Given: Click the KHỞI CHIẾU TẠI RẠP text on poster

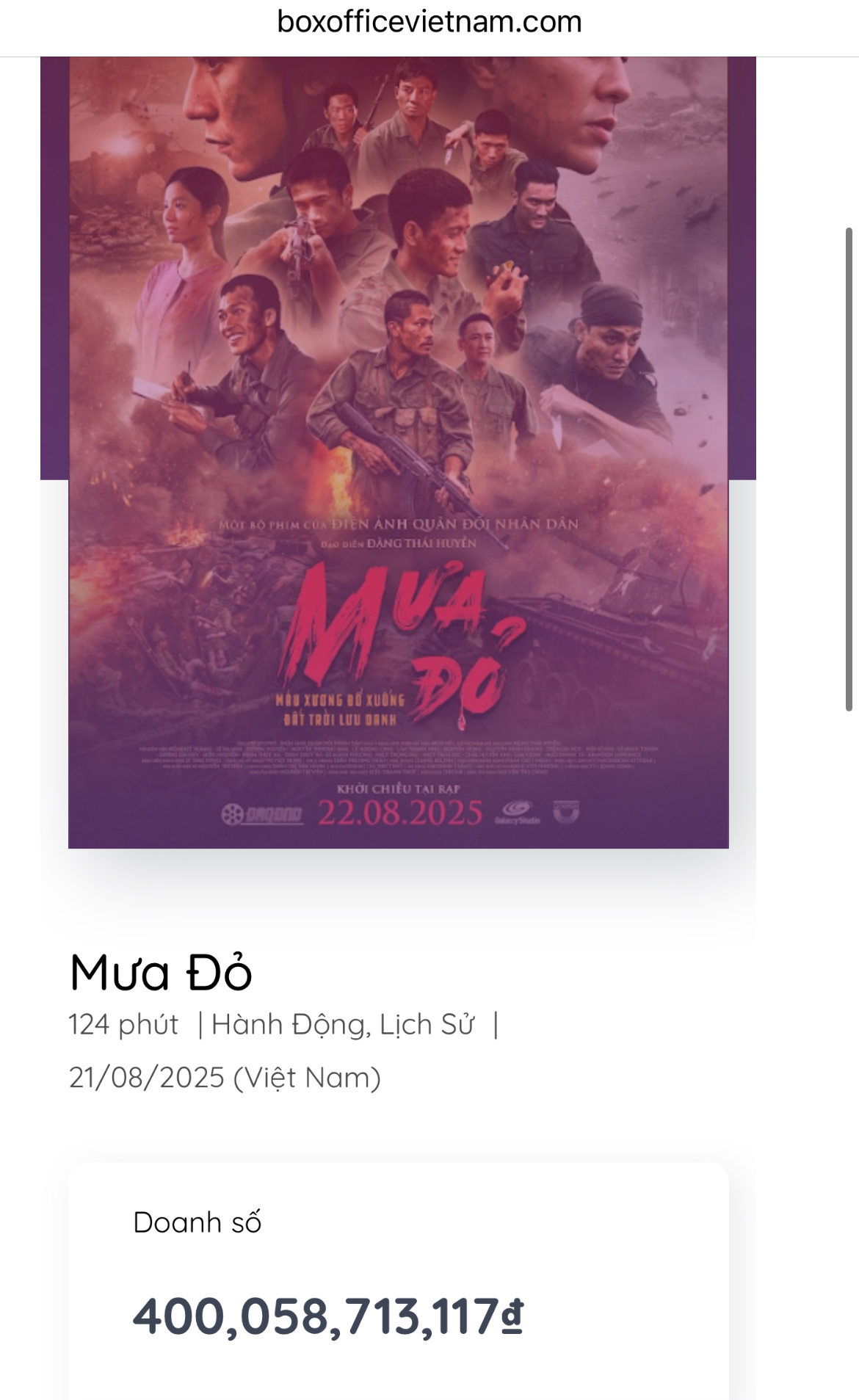Looking at the screenshot, I should tap(400, 788).
